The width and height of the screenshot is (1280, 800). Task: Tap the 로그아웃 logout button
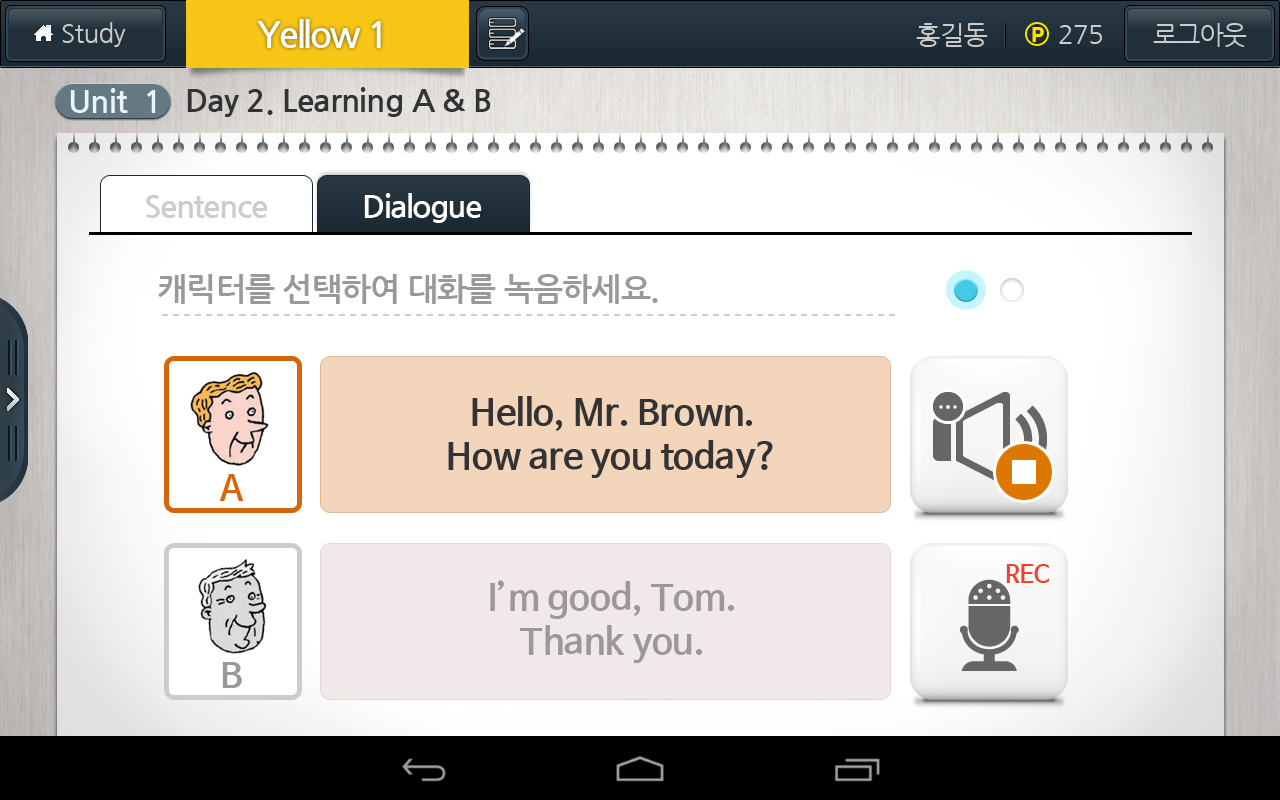click(1199, 34)
